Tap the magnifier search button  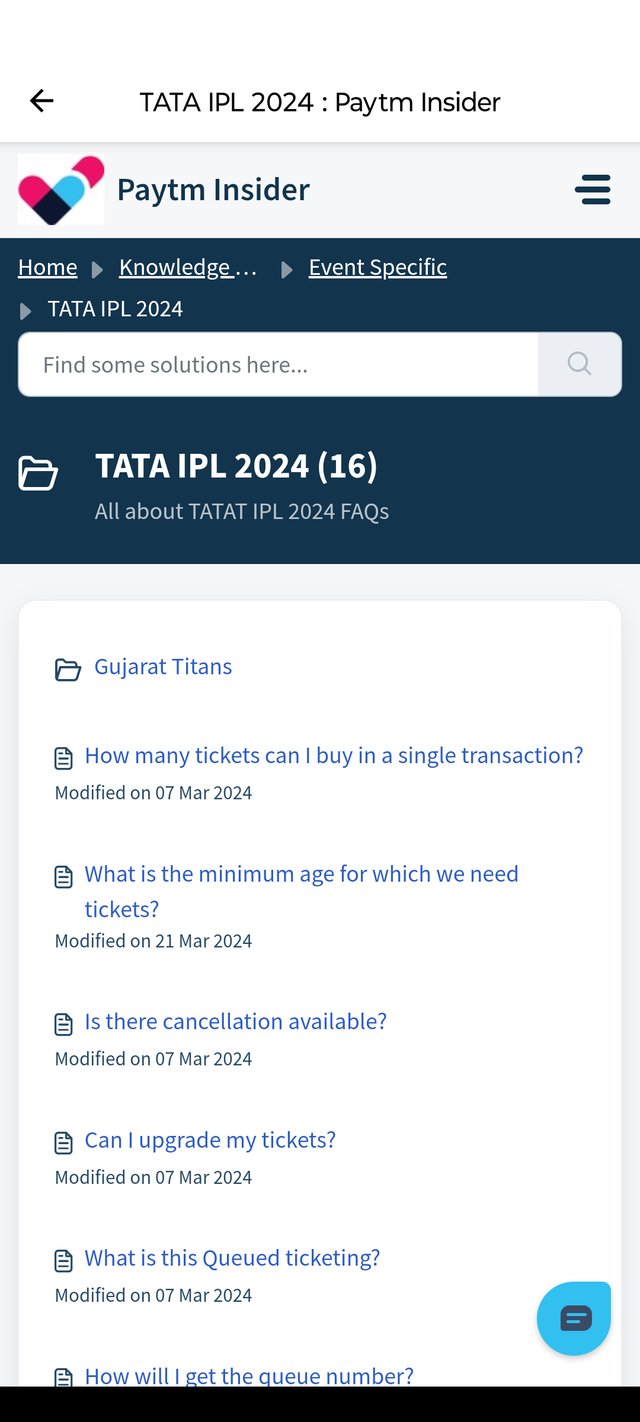[x=580, y=365]
